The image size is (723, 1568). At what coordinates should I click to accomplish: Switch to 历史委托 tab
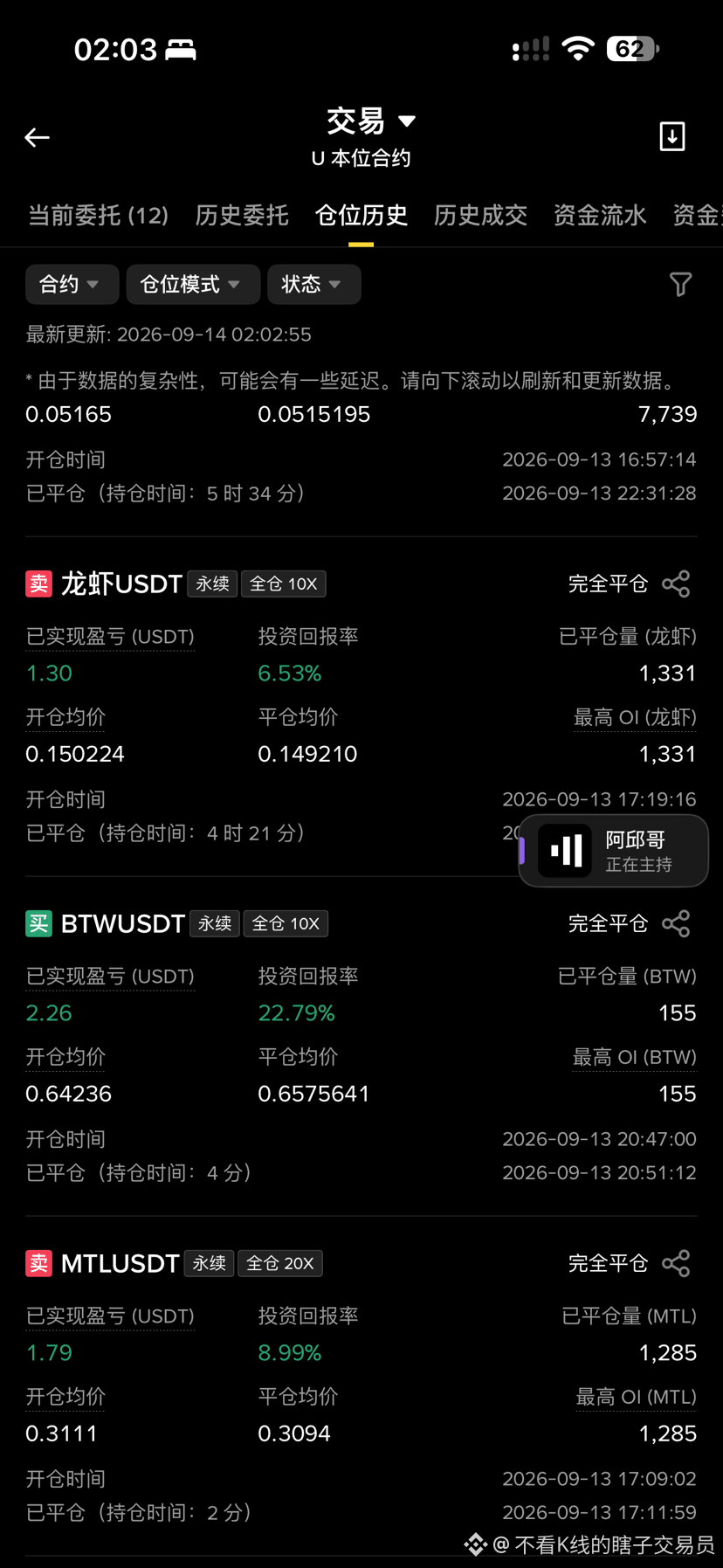click(x=242, y=215)
